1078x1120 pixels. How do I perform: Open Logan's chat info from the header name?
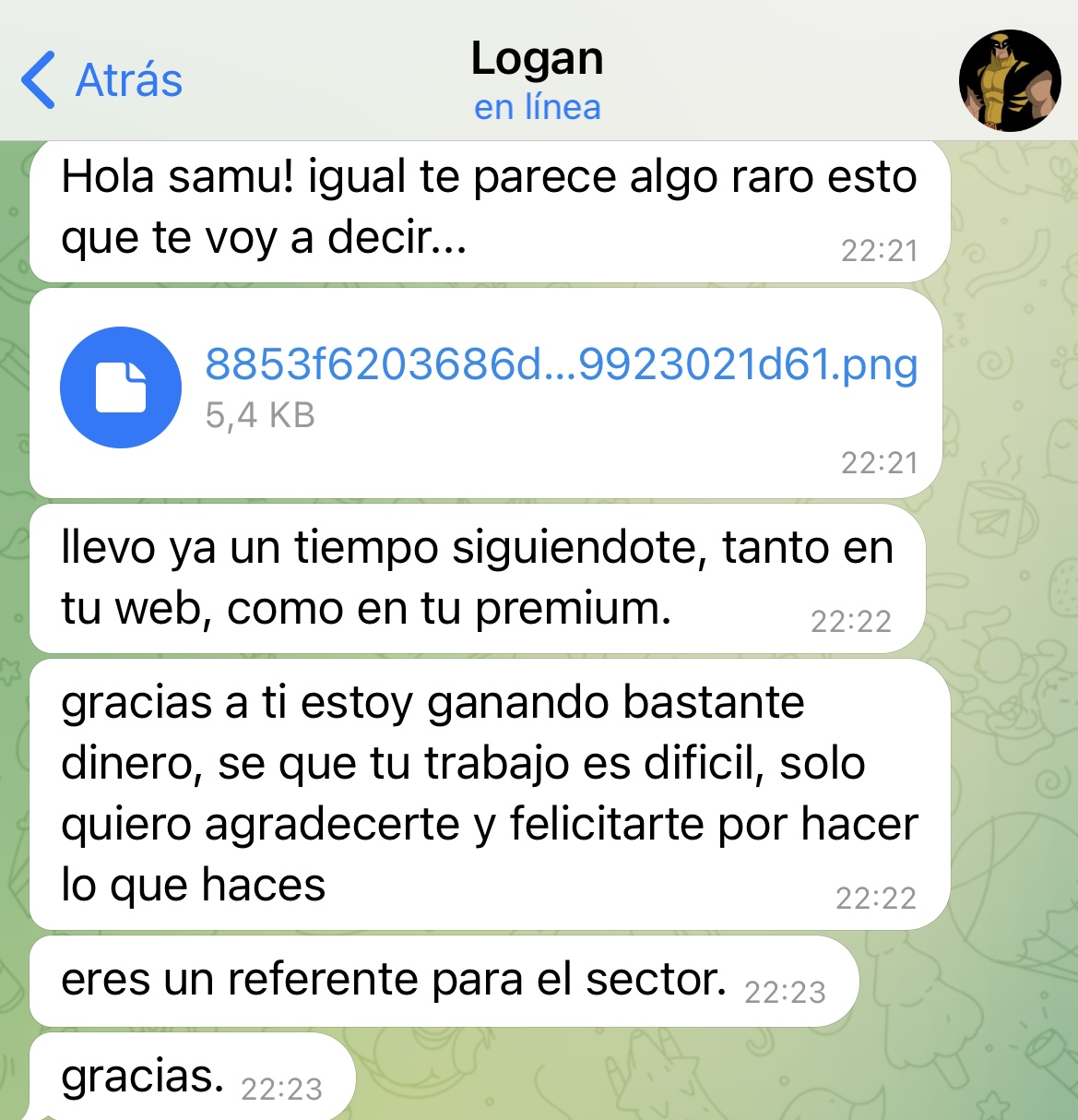[x=537, y=60]
